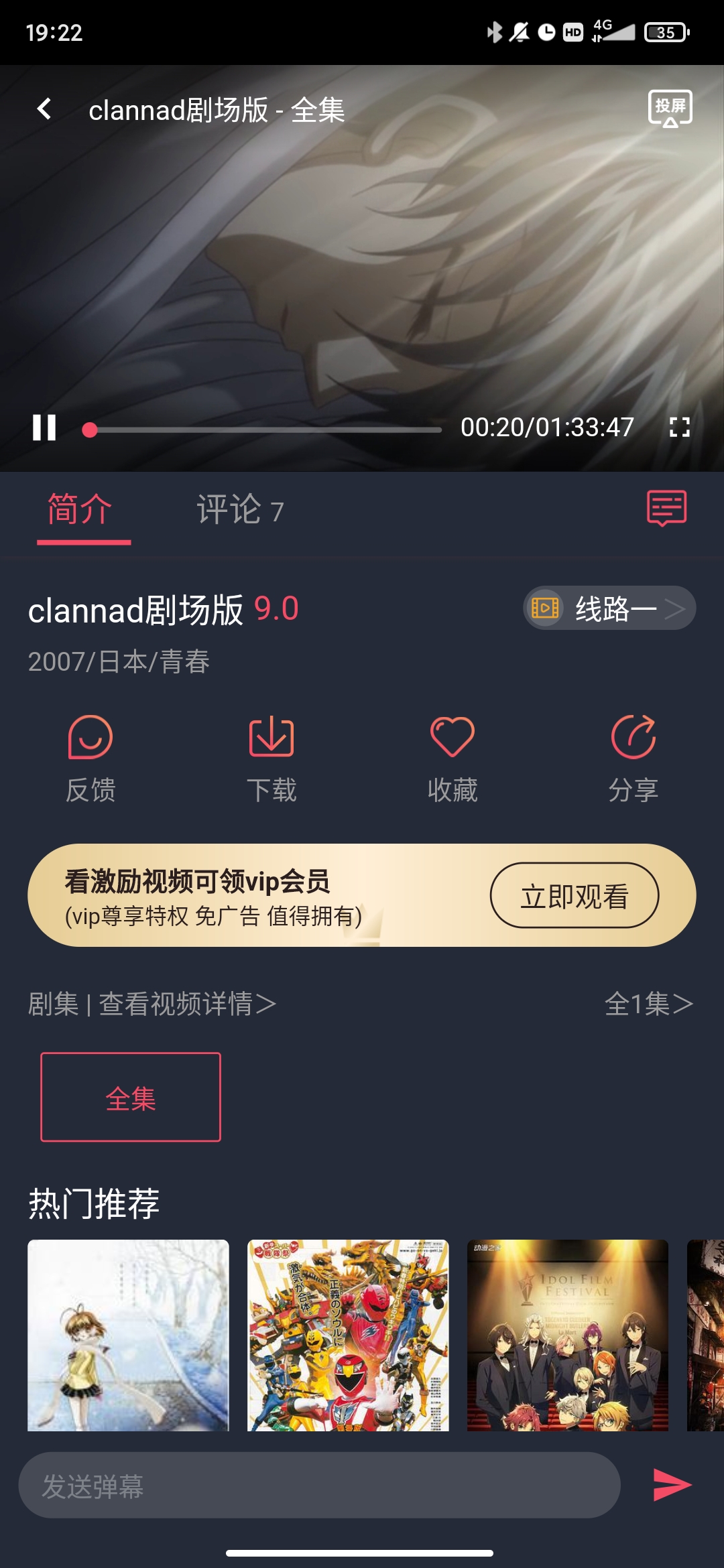Toggle play state with pause control
The height and width of the screenshot is (1568, 724).
[x=44, y=429]
